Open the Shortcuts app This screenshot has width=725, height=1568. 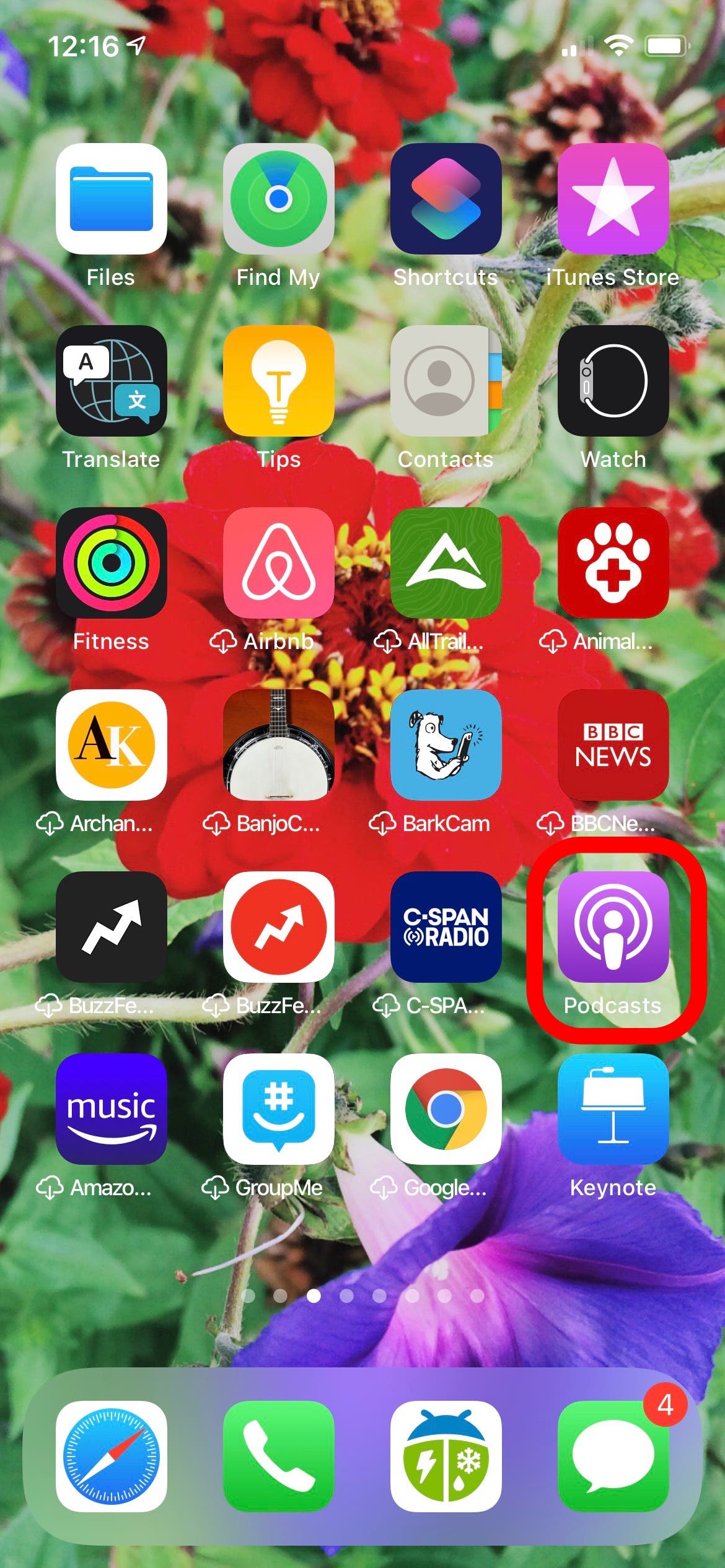(x=446, y=199)
